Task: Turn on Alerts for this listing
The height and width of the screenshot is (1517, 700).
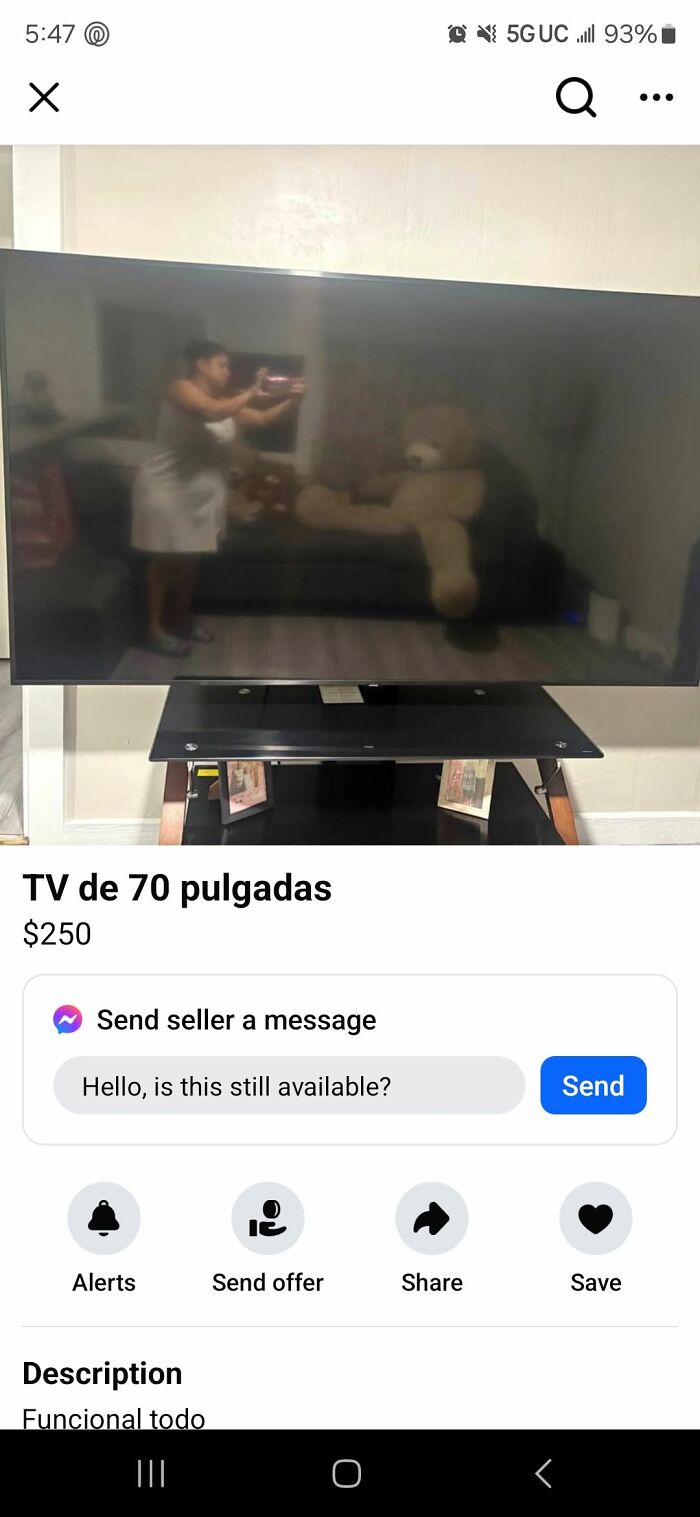Action: tap(104, 1218)
